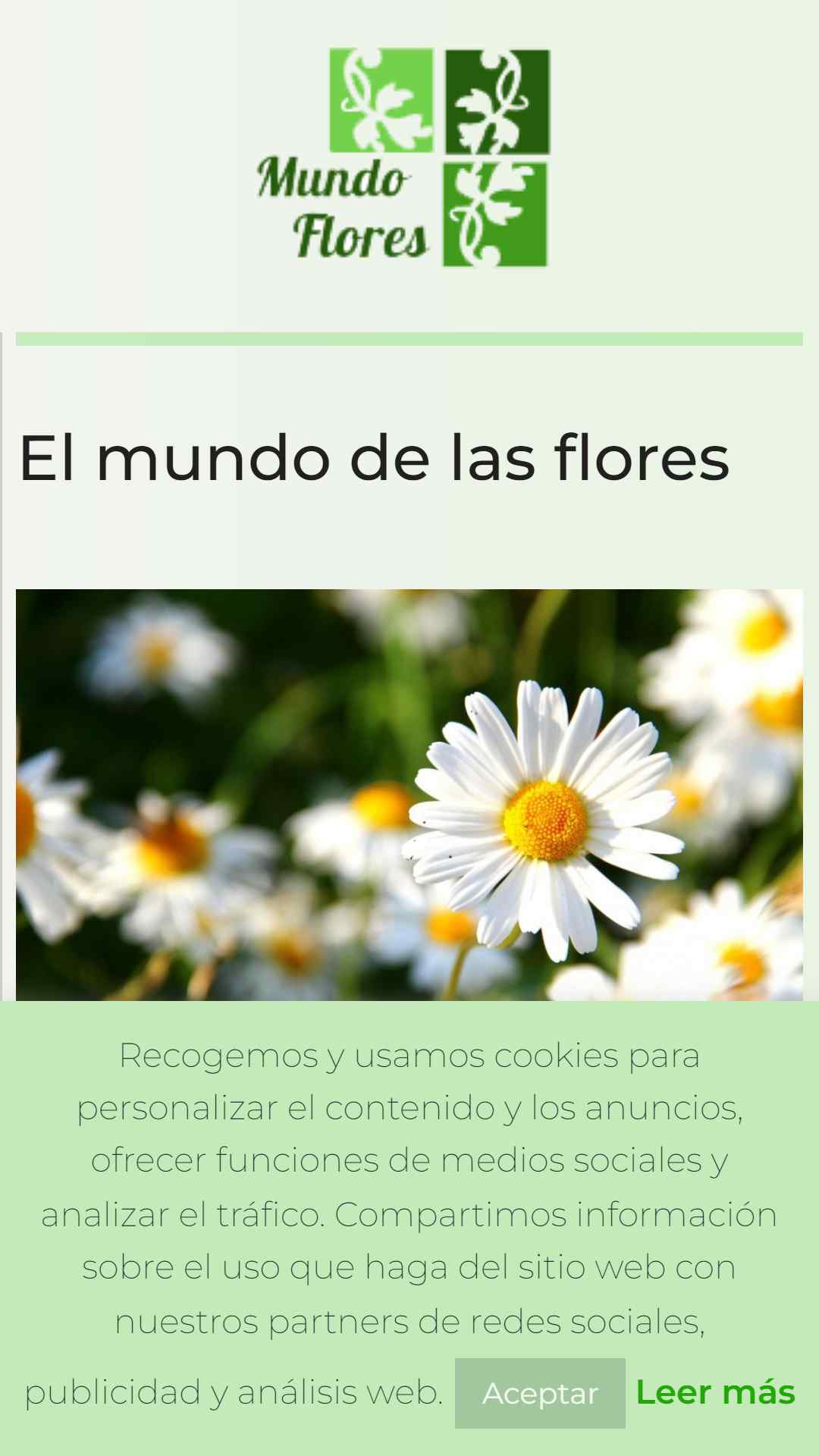This screenshot has width=819, height=1456.
Task: Accept cookies with the Aceptar button
Action: click(x=540, y=1393)
